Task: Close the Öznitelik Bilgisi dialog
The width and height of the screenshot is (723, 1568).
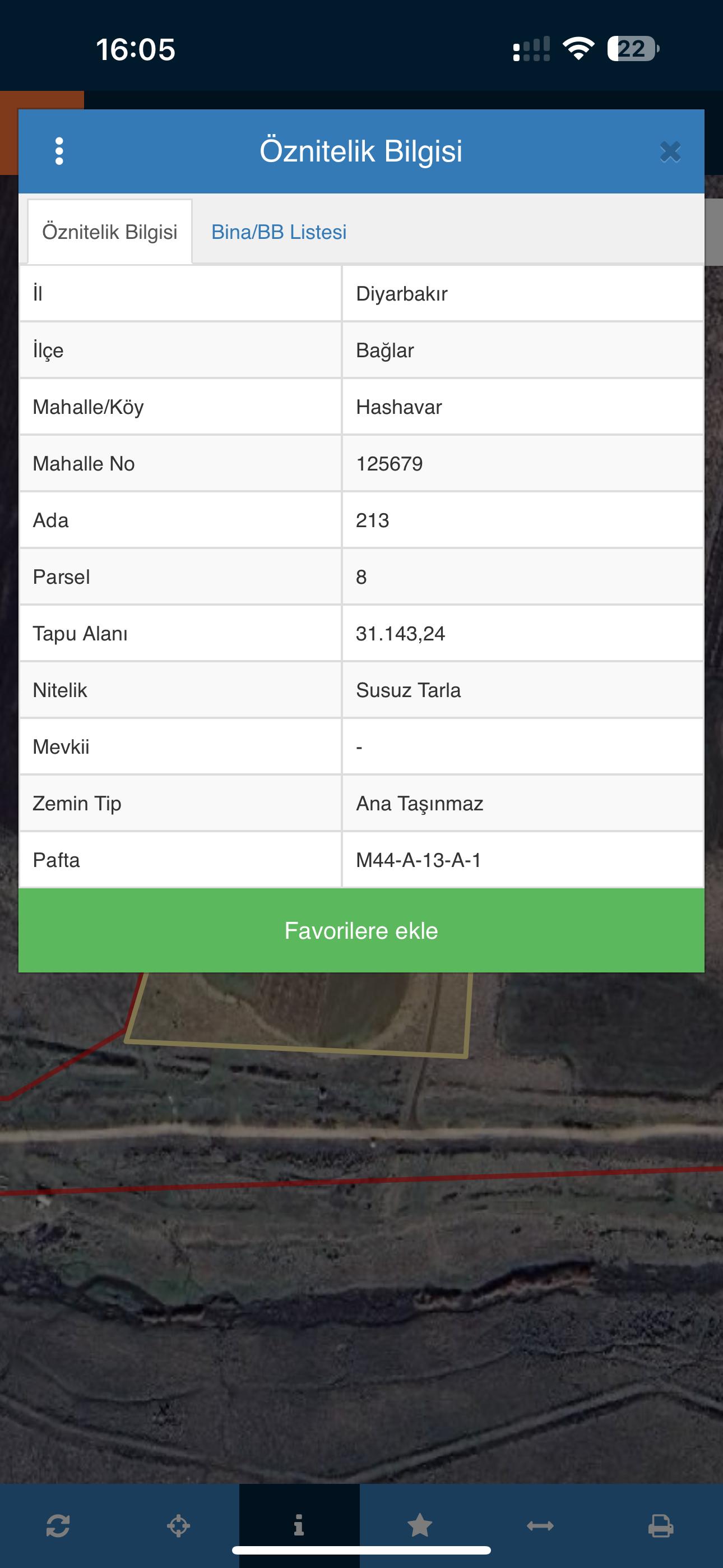Action: click(x=670, y=151)
